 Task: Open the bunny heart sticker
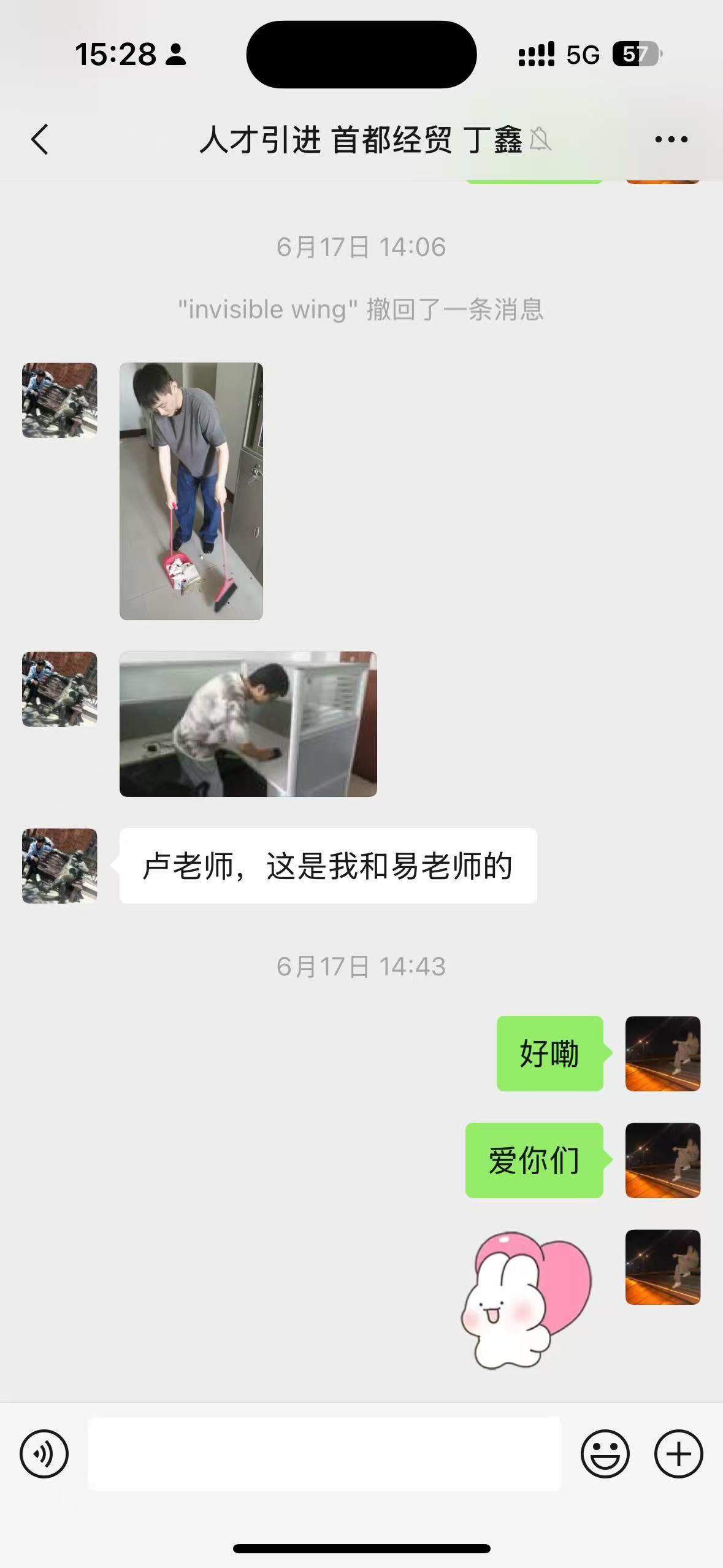(x=526, y=1301)
